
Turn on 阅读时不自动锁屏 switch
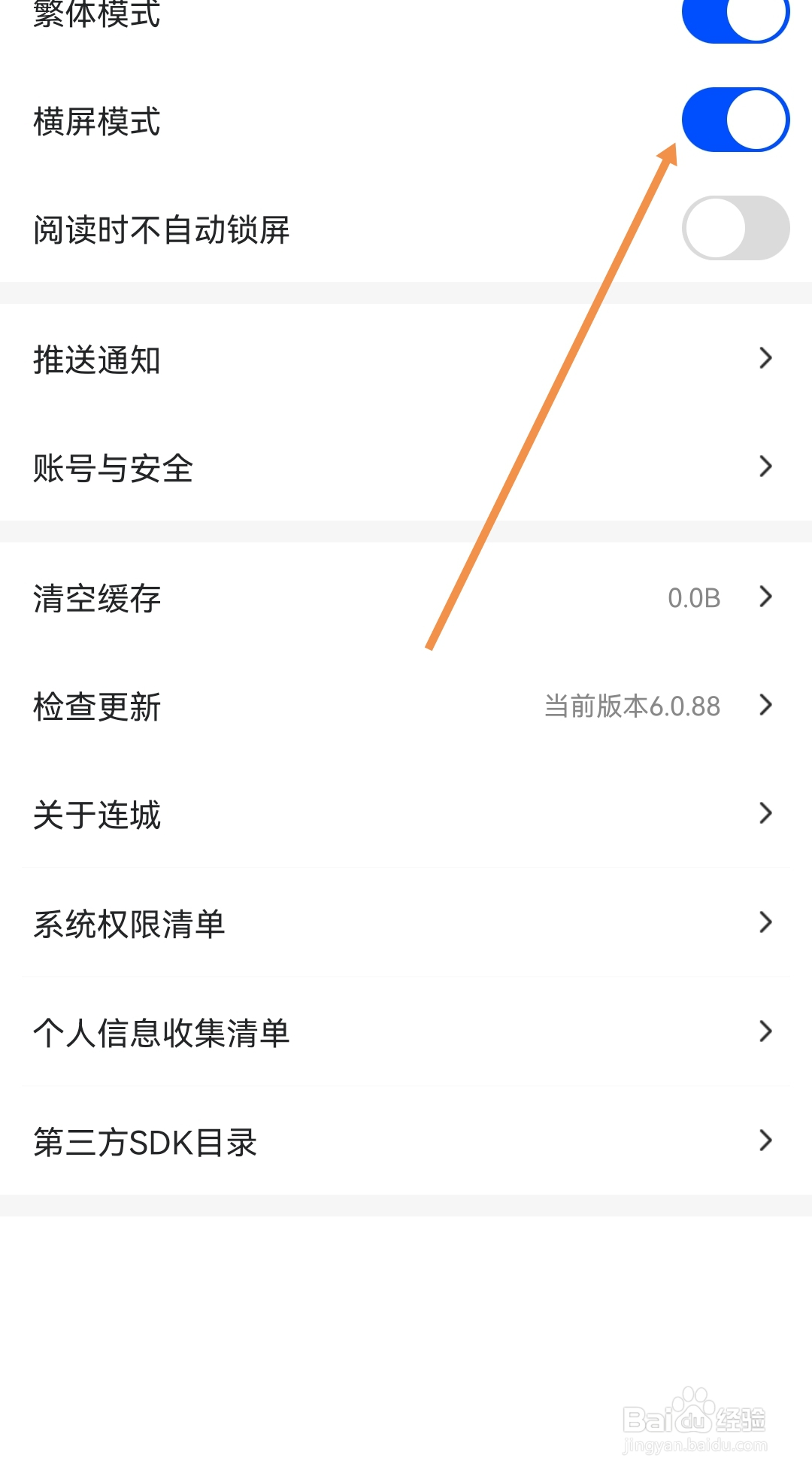[735, 226]
